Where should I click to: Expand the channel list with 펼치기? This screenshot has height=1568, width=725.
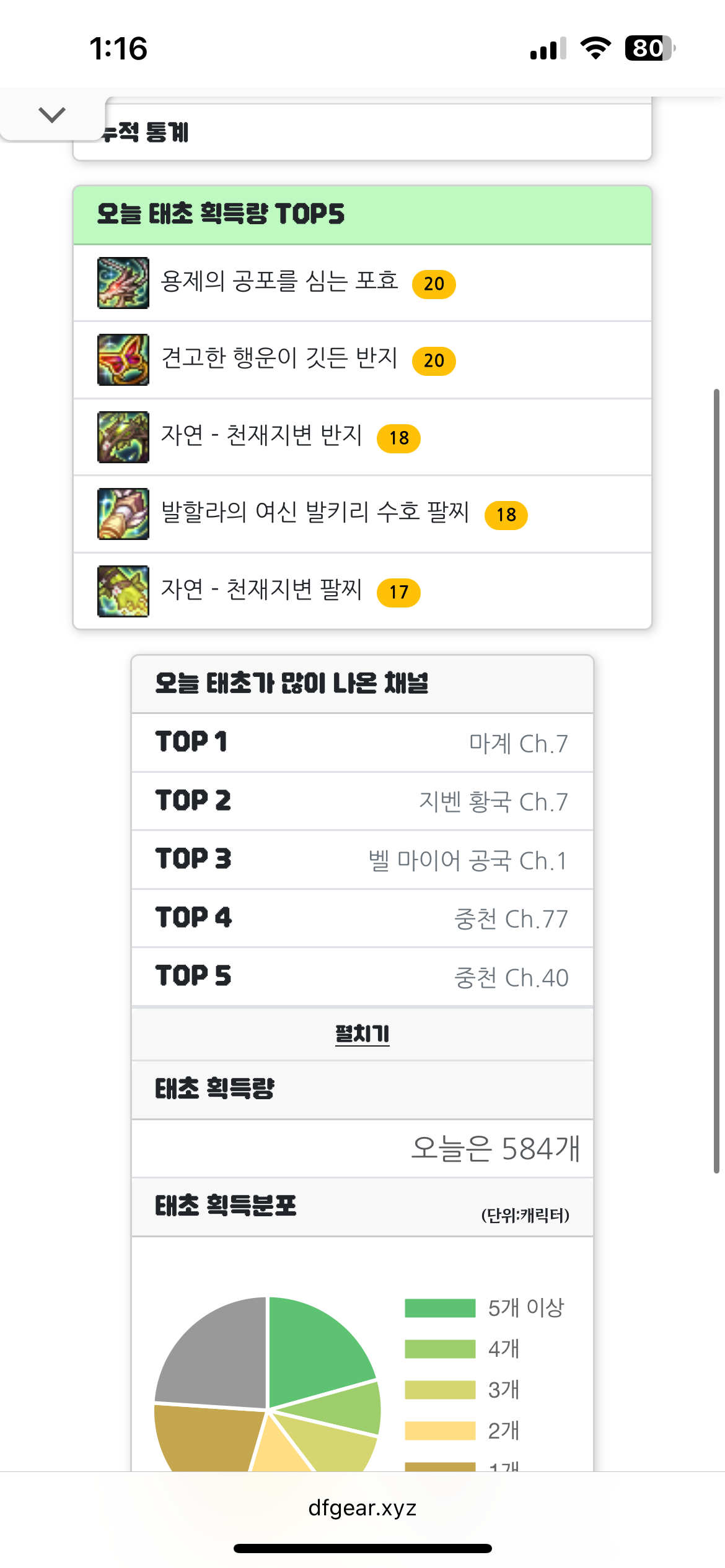pyautogui.click(x=362, y=1034)
